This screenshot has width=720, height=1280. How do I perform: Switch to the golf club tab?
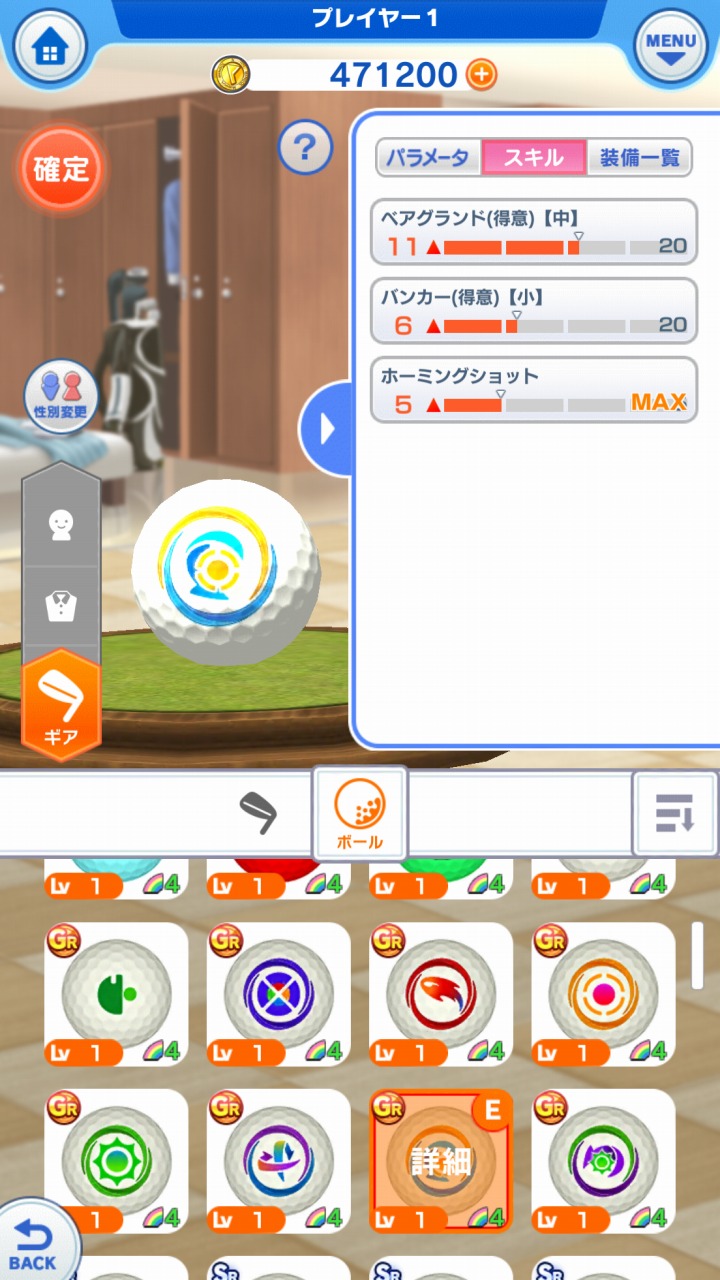258,813
